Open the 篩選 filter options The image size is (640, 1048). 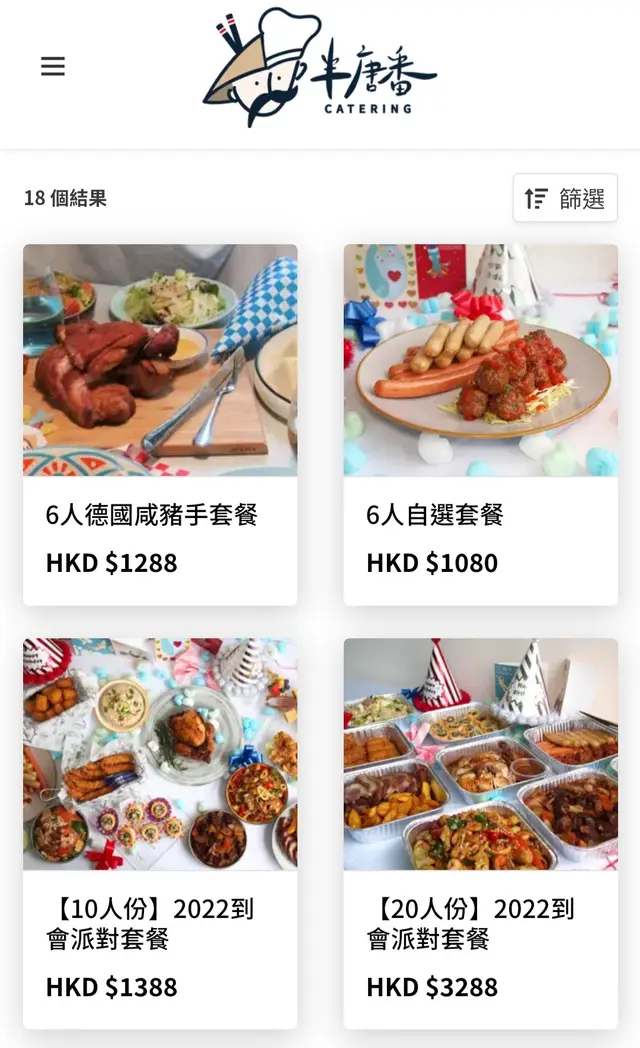565,198
